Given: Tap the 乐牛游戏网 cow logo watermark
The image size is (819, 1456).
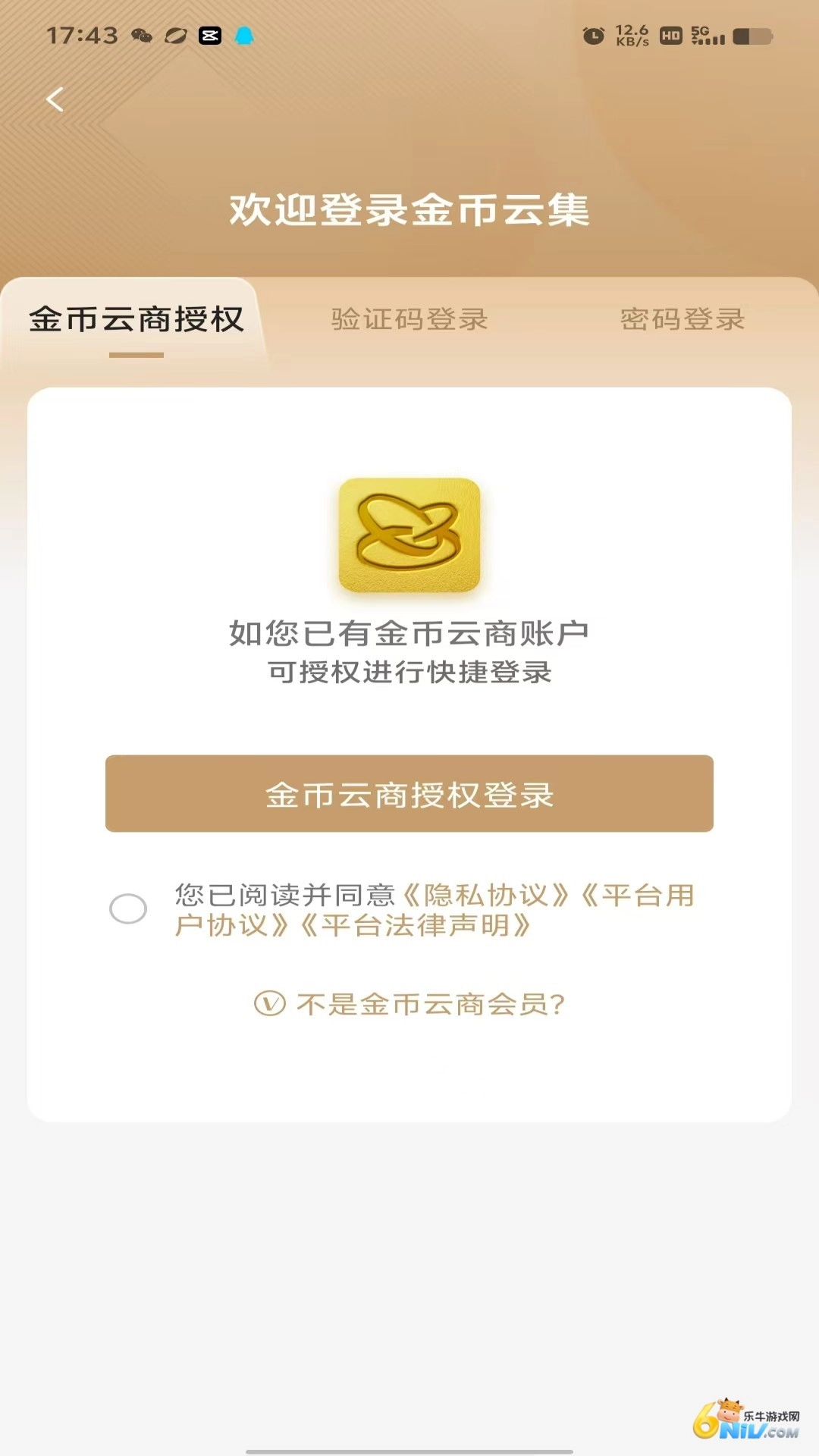Looking at the screenshot, I should (728, 1412).
